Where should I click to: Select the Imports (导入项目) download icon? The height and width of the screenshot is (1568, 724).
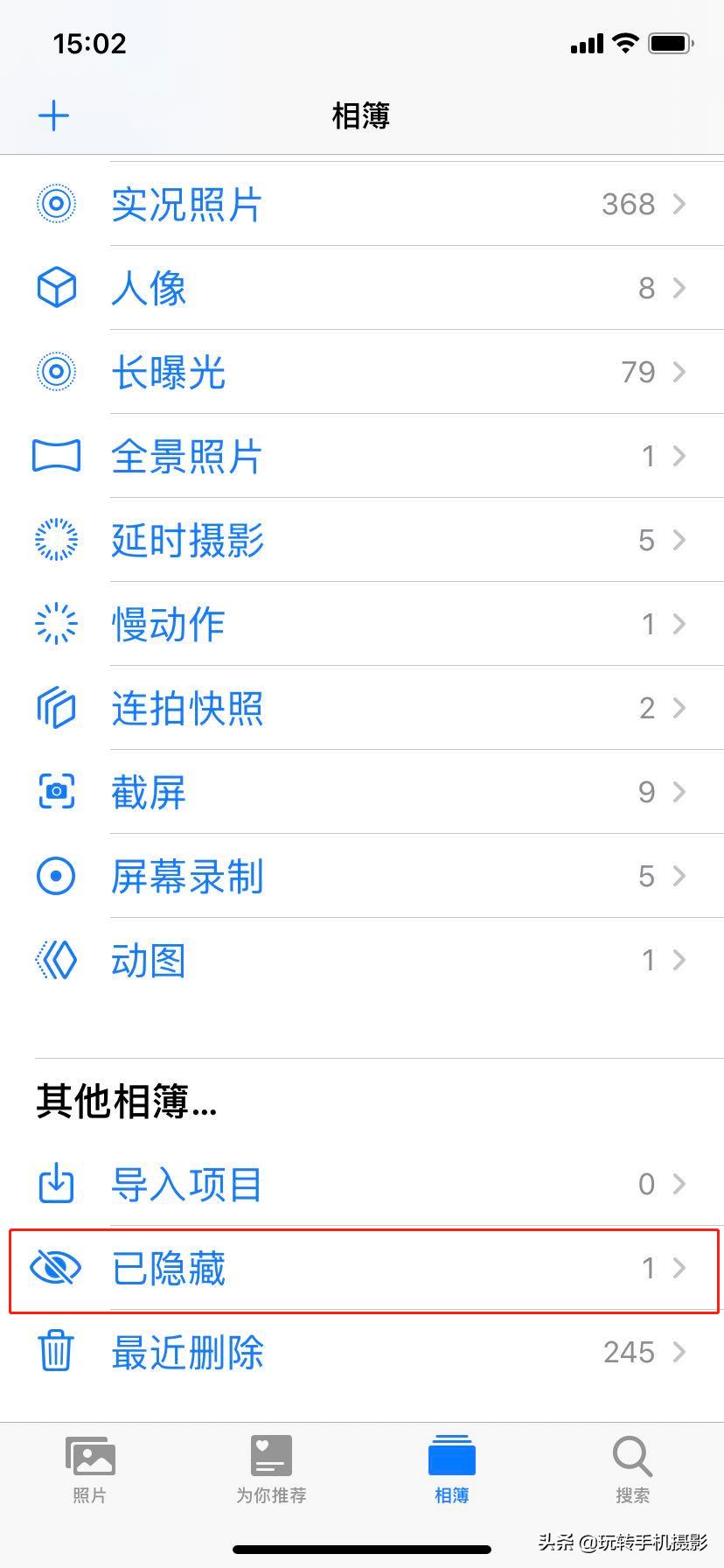click(55, 1184)
